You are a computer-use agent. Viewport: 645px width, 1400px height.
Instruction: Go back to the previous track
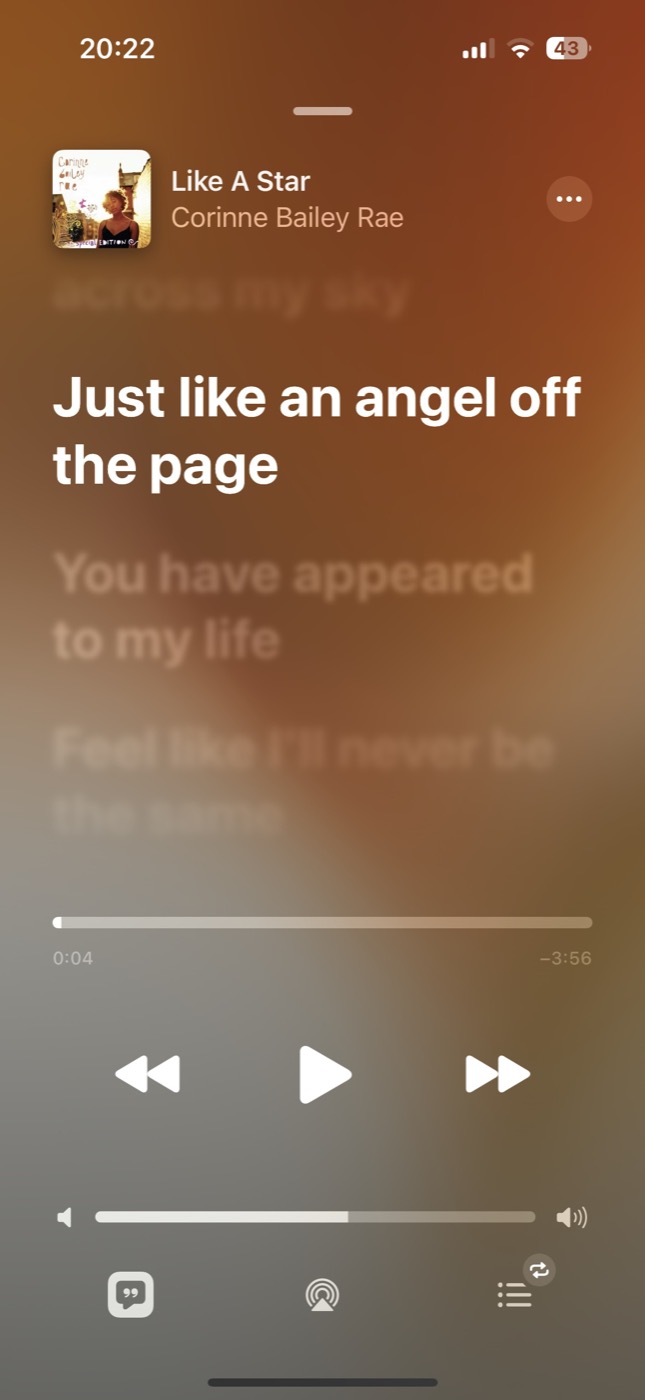pos(148,1074)
